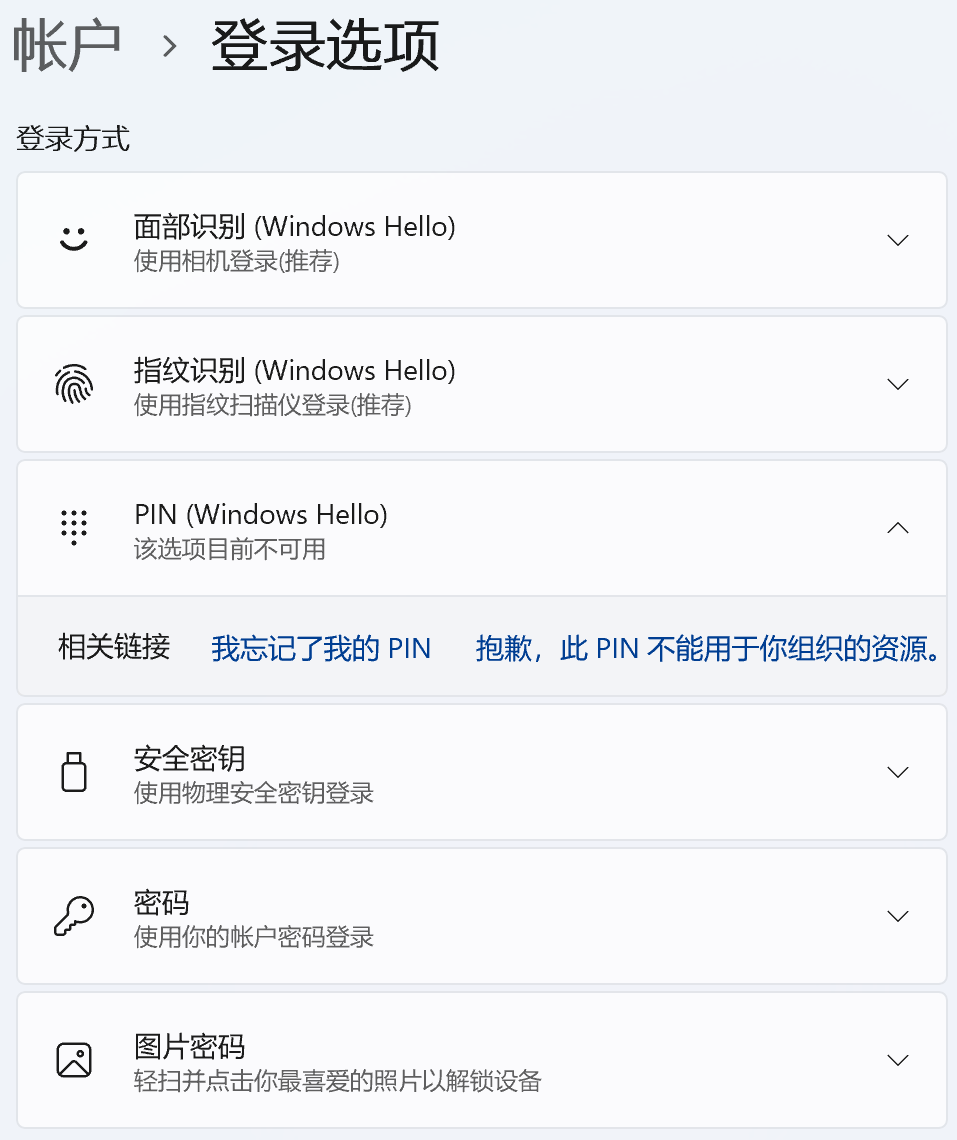Image resolution: width=957 pixels, height=1140 pixels.
Task: Click the security key USB icon
Action: click(x=73, y=772)
